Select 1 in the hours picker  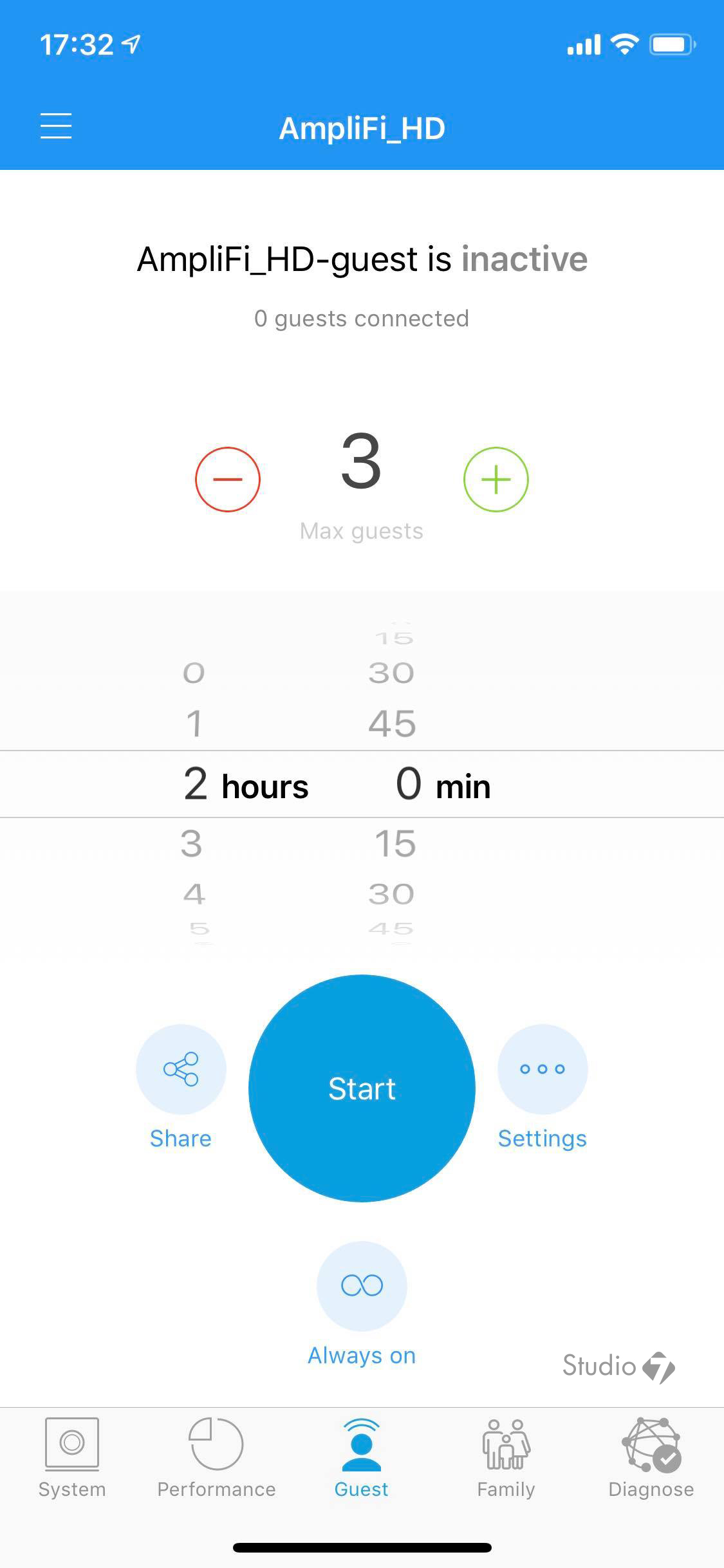[x=194, y=723]
